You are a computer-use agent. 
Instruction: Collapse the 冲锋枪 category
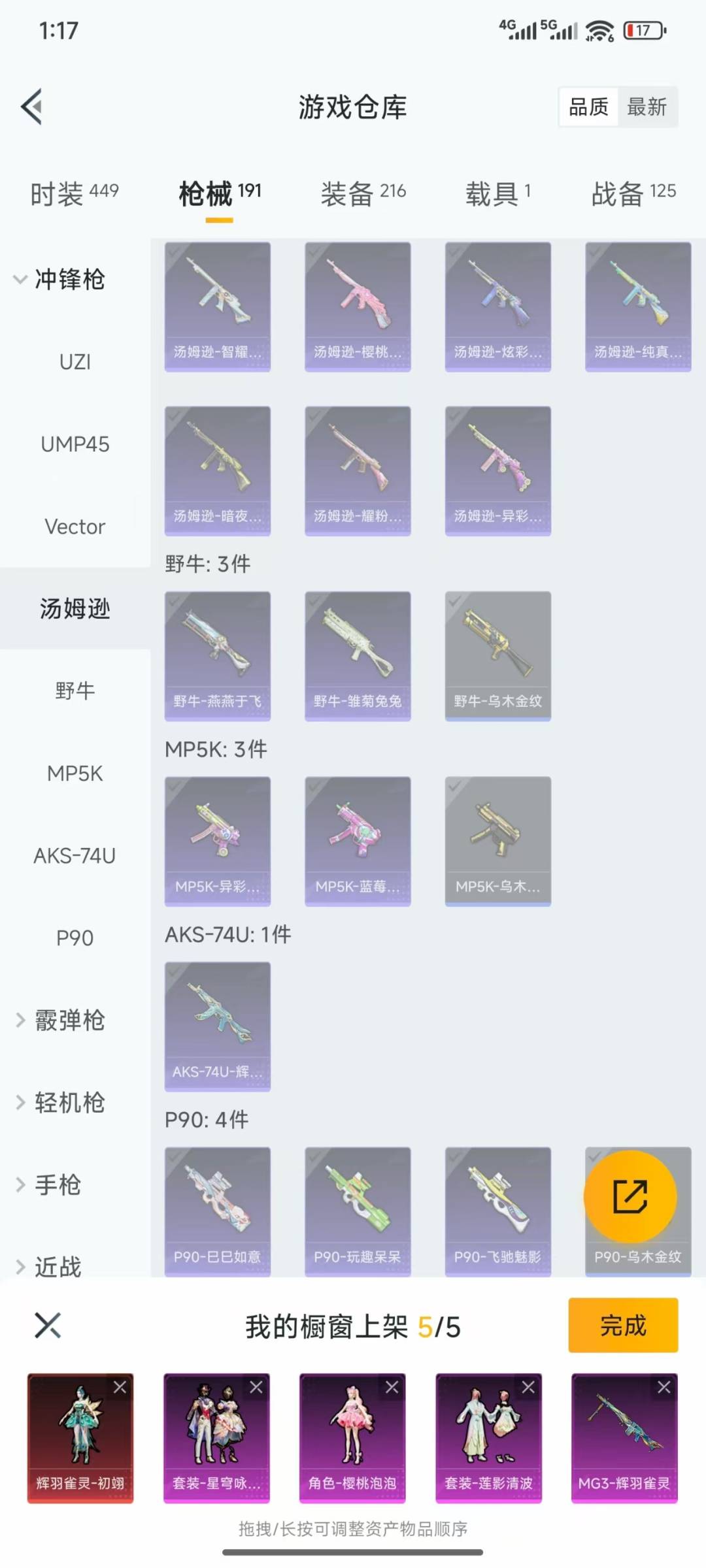[x=59, y=279]
